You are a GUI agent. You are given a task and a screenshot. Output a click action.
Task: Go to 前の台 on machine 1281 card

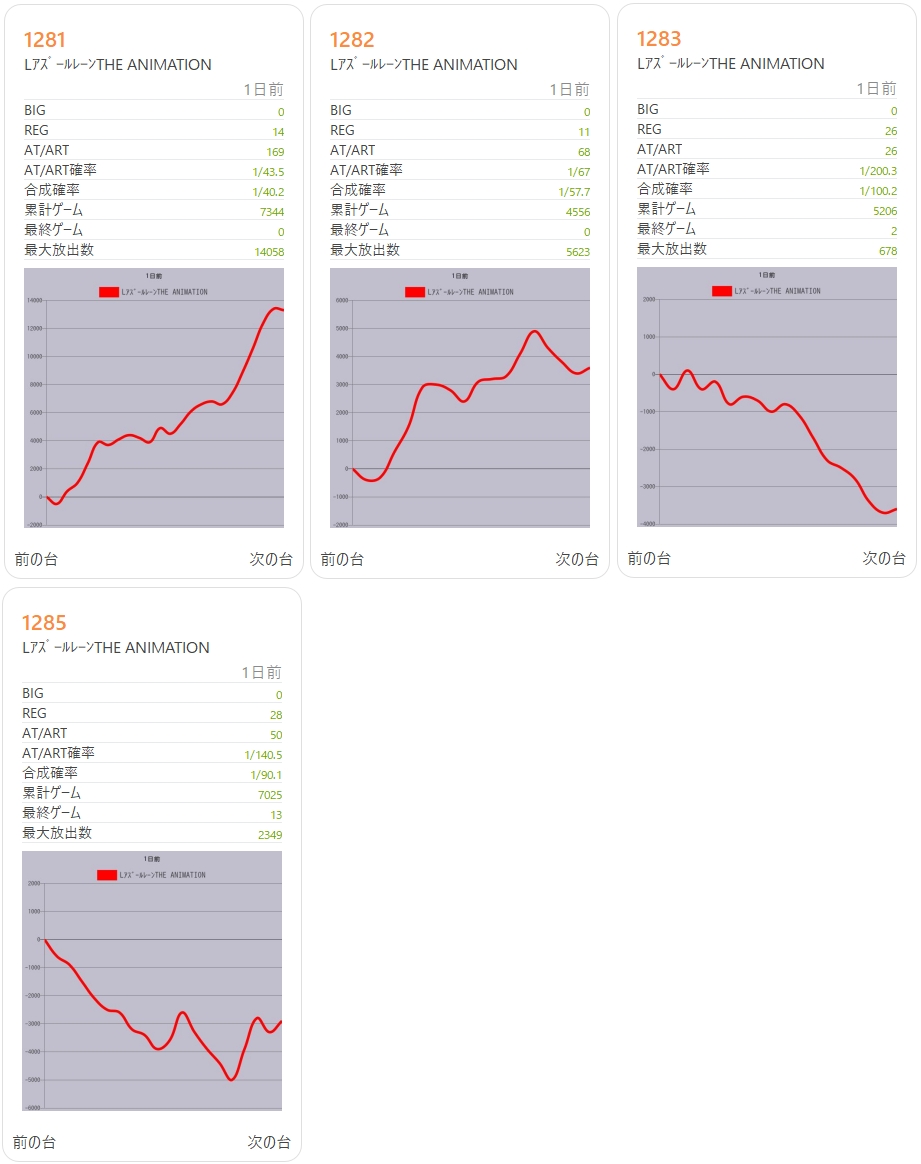coord(36,559)
